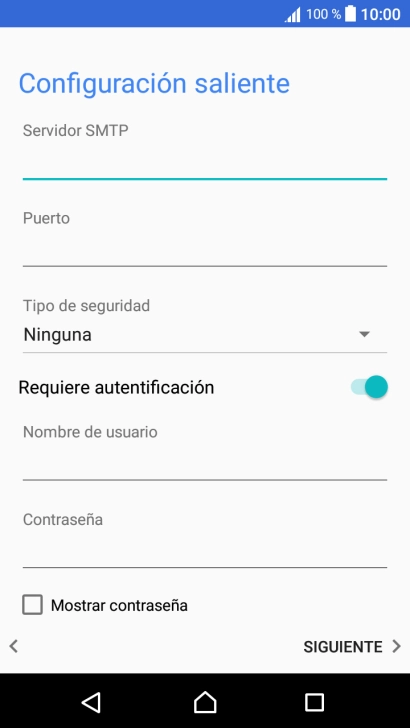
Task: Tap the Servidor SMTP field
Action: tap(205, 161)
